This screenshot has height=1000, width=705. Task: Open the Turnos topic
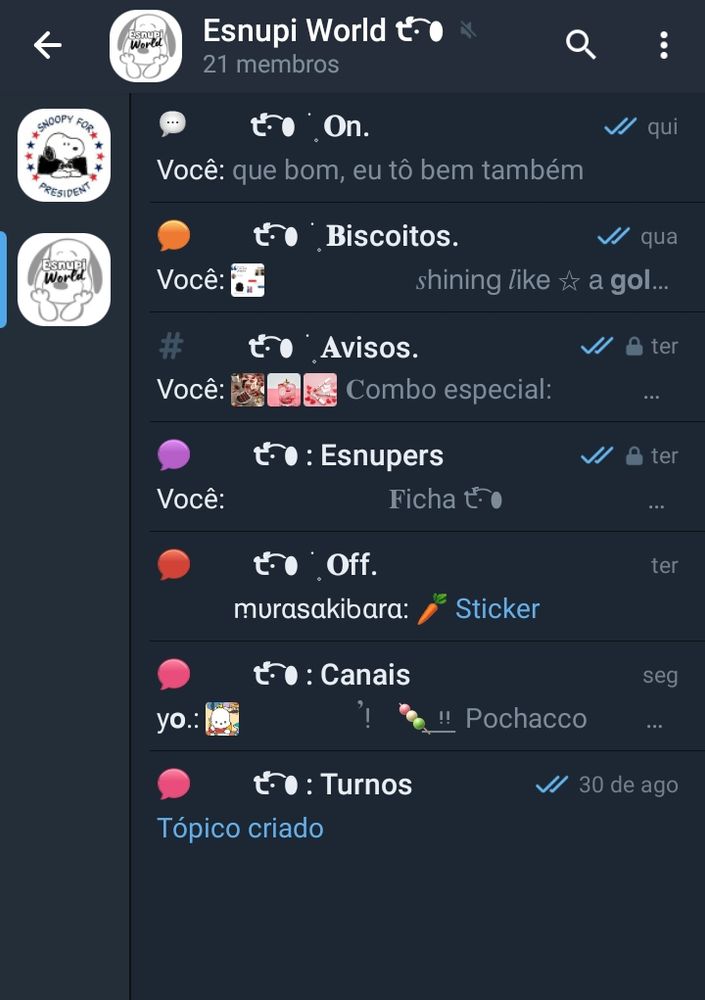click(417, 805)
